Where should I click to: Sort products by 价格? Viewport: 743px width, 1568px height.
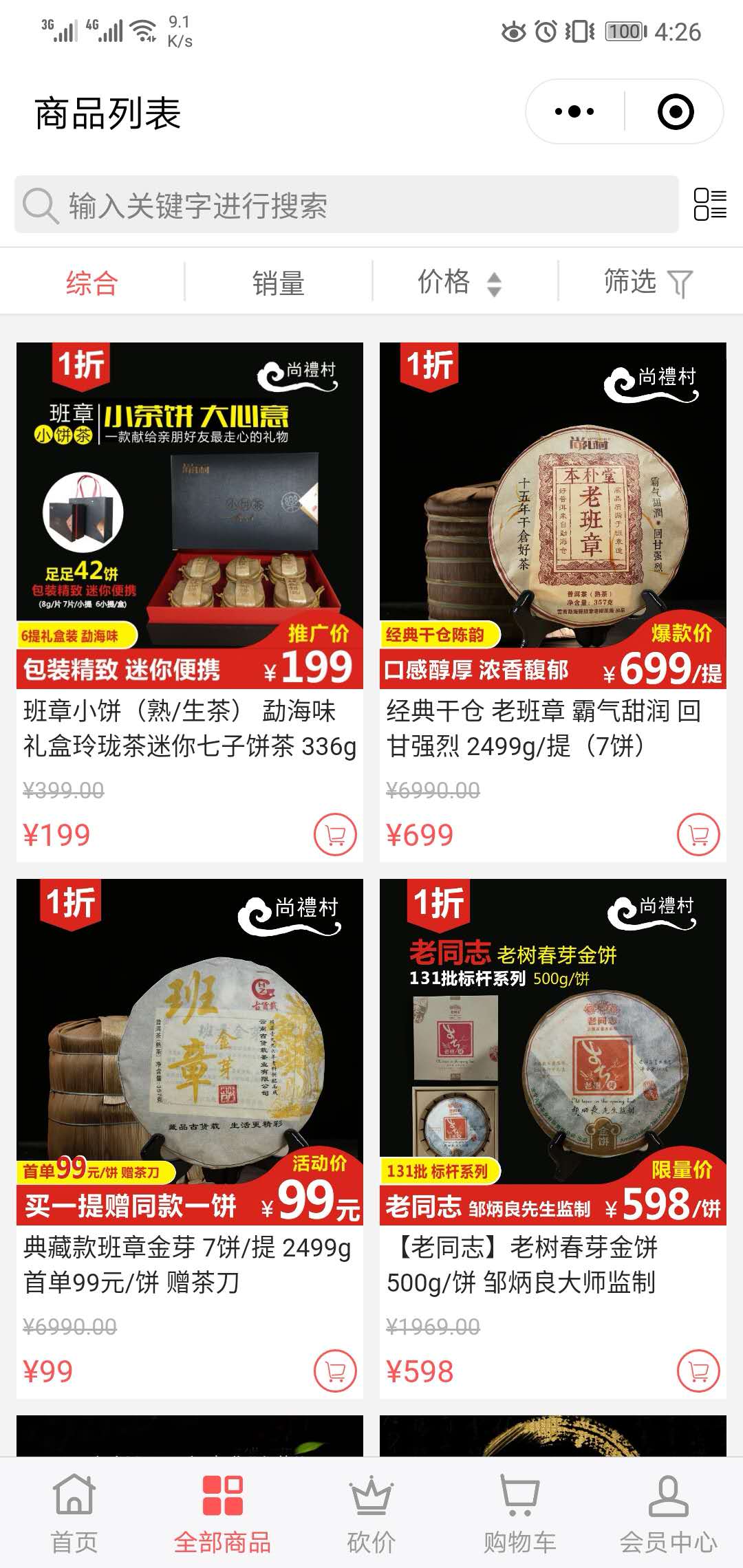point(460,283)
